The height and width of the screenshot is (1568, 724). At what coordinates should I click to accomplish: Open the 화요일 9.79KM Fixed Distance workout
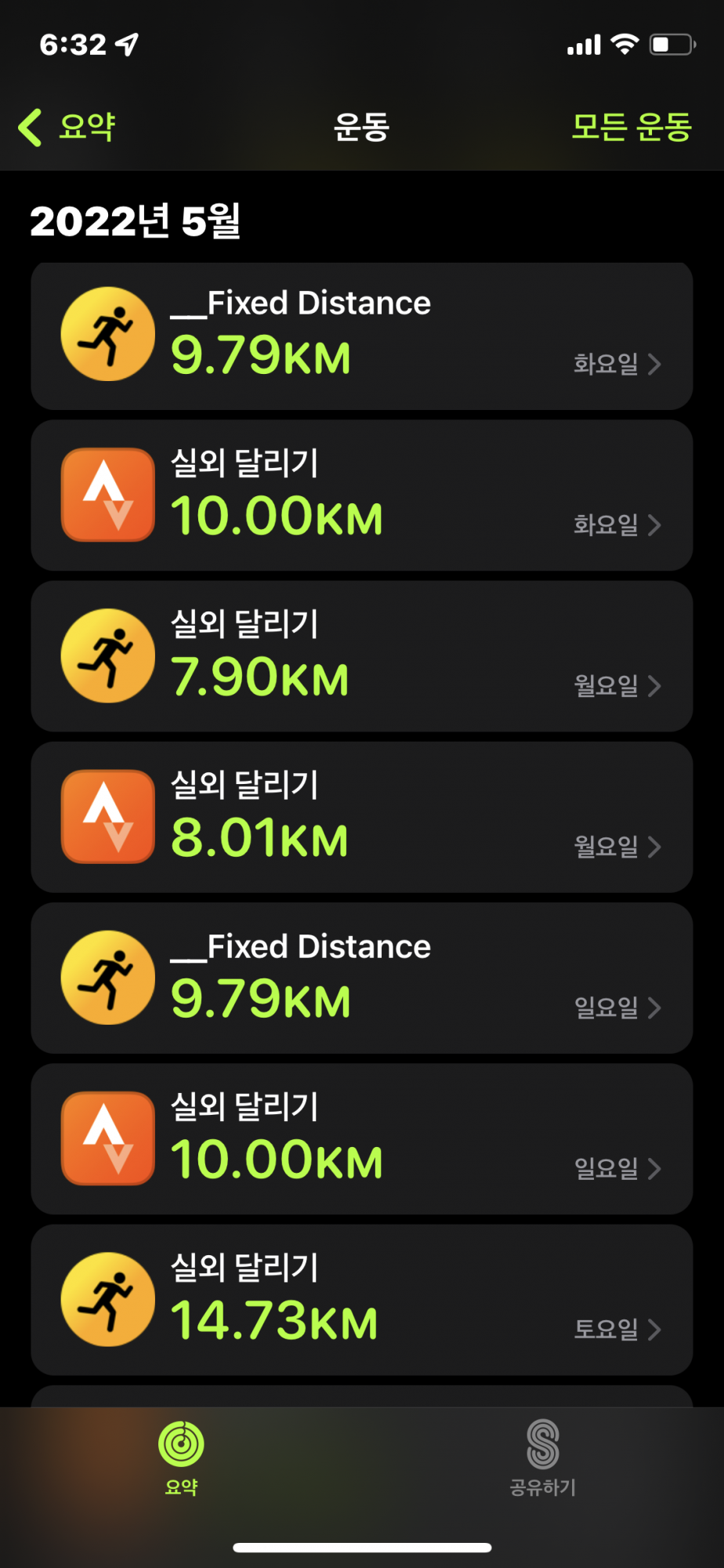(361, 336)
